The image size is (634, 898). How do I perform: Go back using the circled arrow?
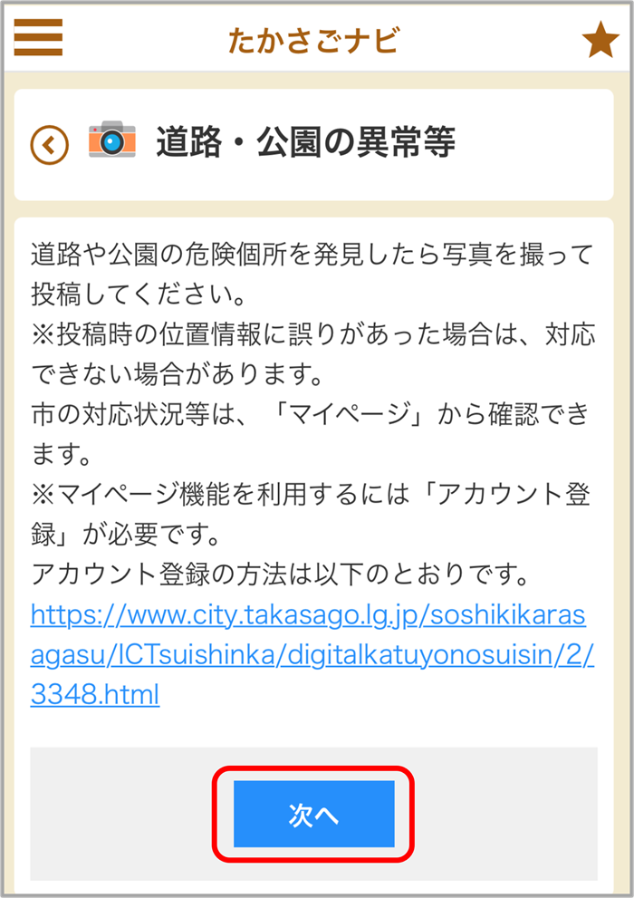[49, 145]
